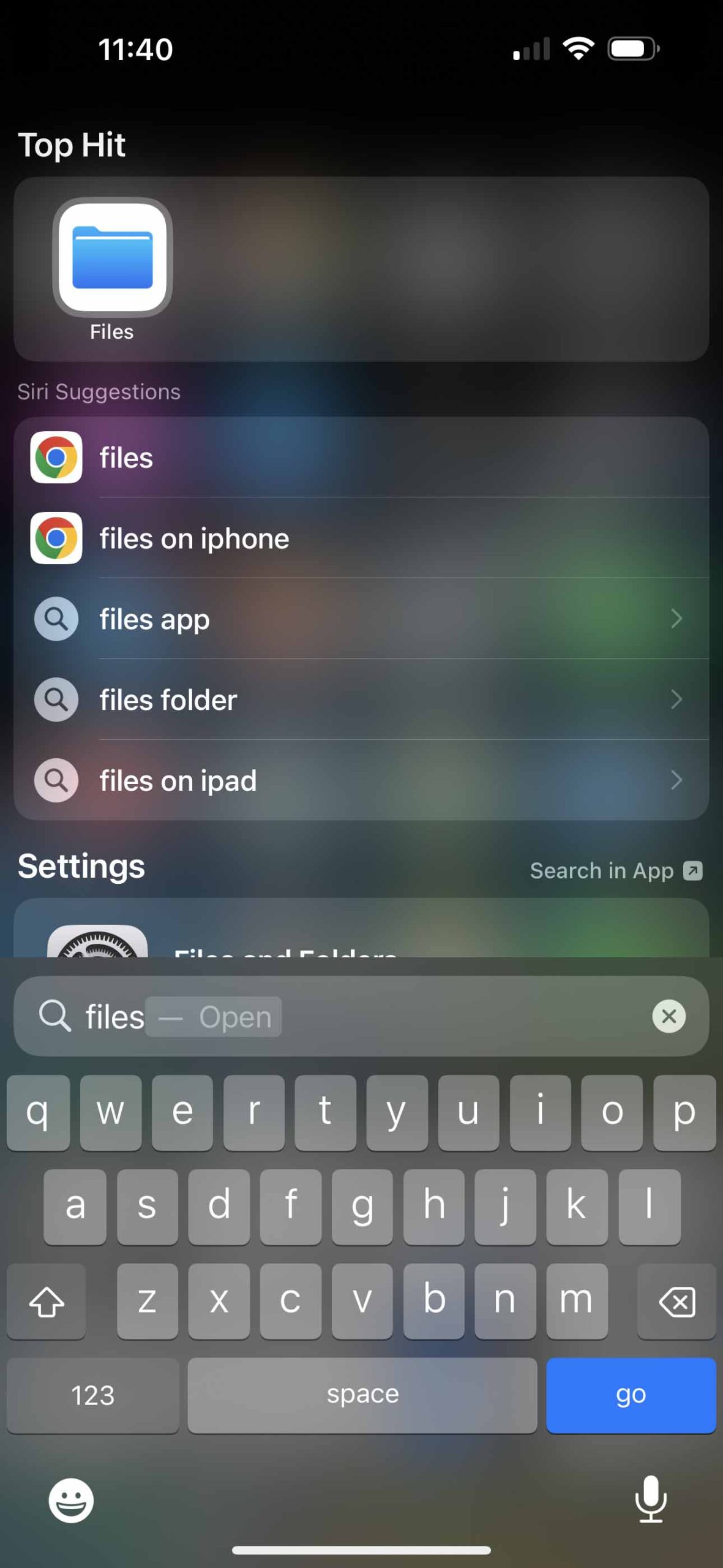The image size is (723, 1568).
Task: Tap Search in App for Settings
Action: (x=615, y=870)
